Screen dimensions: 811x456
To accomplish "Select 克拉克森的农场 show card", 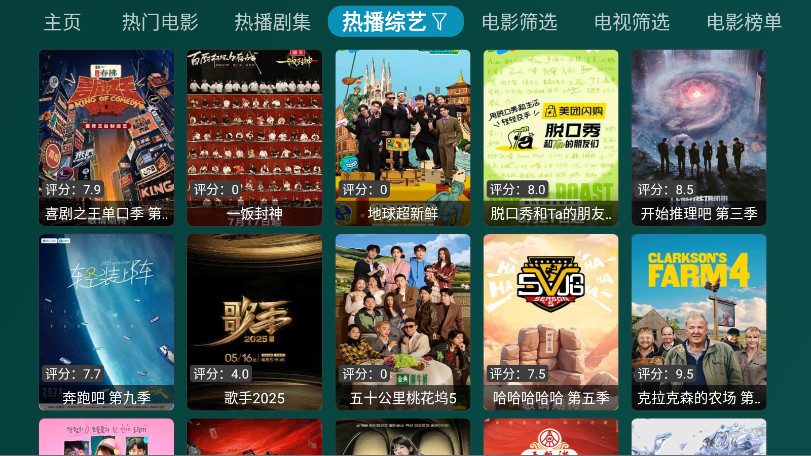I will point(698,322).
